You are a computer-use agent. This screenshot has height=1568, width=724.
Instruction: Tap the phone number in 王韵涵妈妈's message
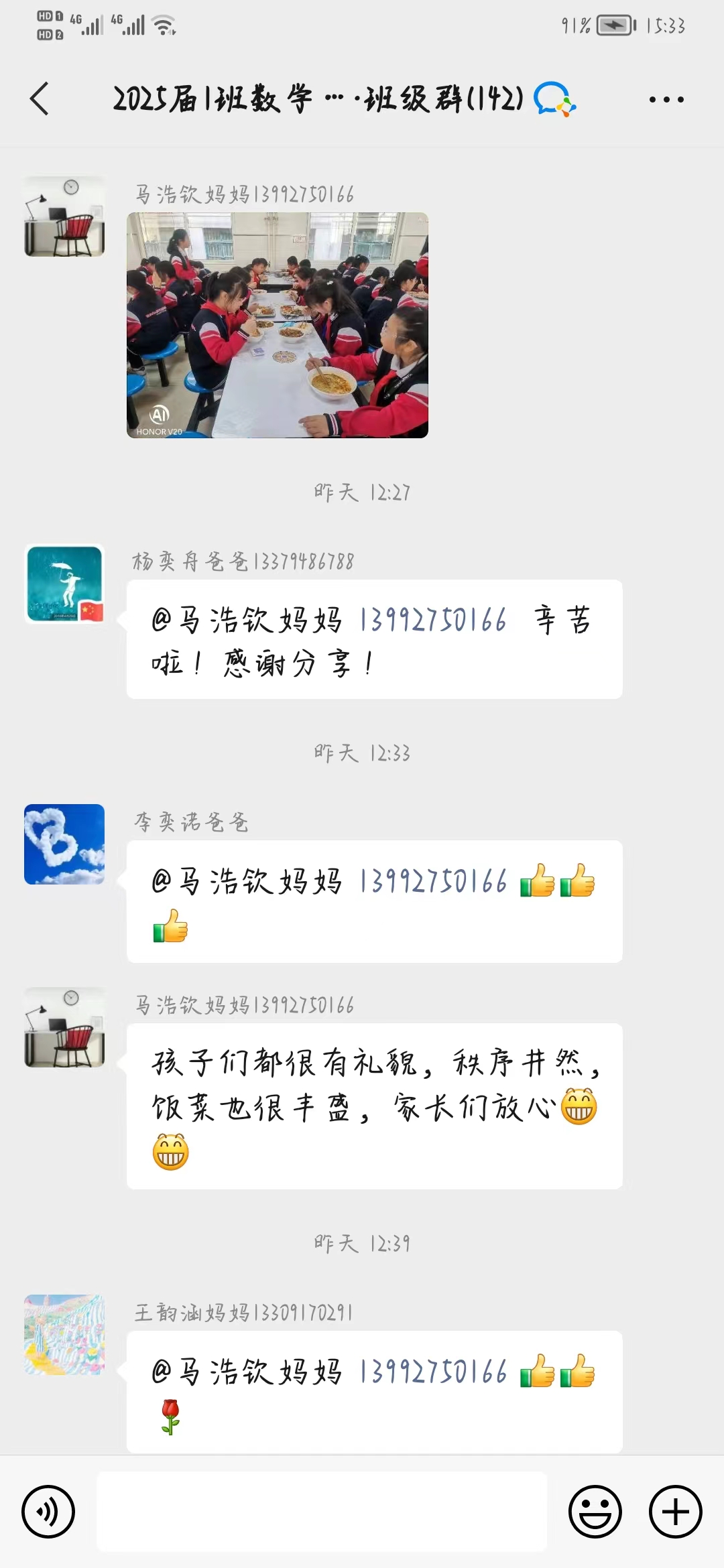(x=433, y=1372)
